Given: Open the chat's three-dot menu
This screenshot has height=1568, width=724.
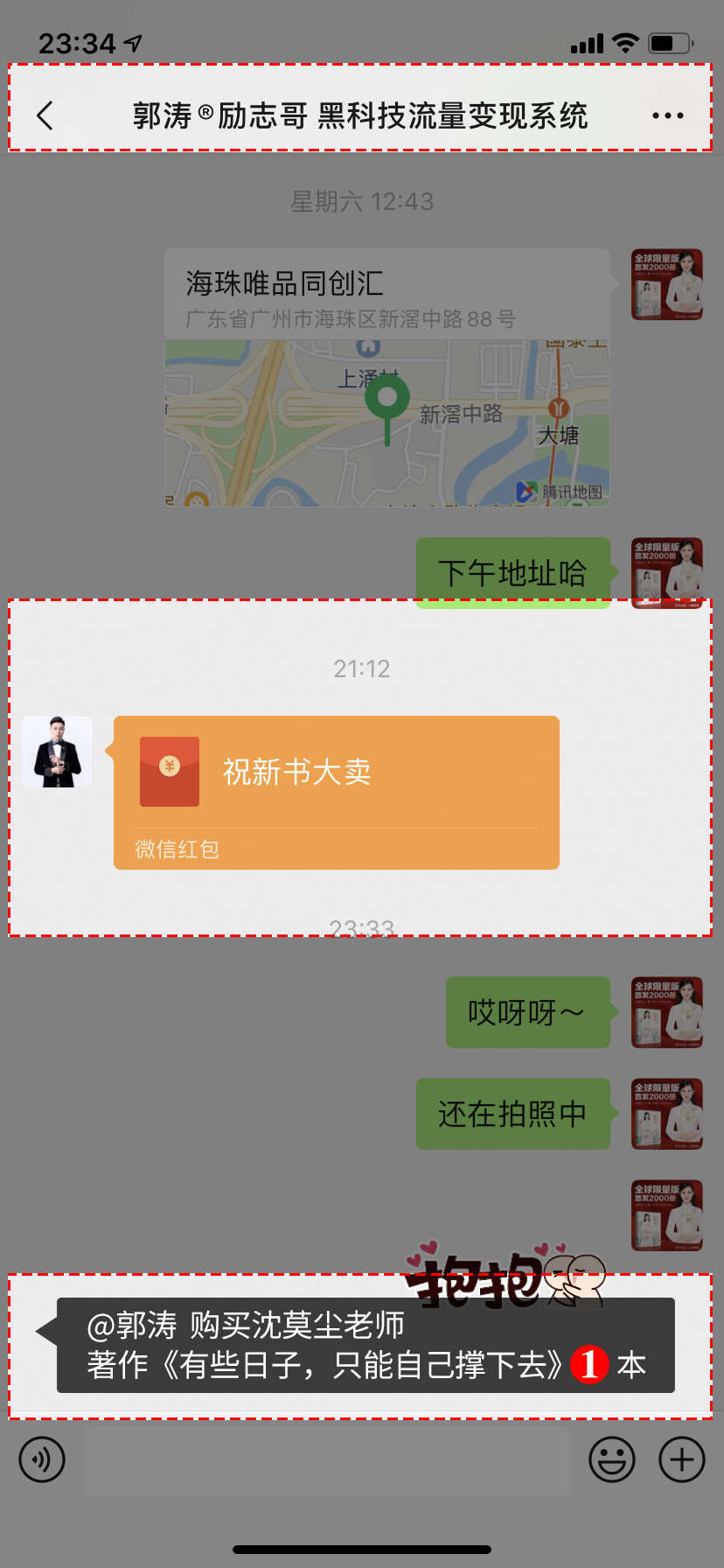Looking at the screenshot, I should coord(667,115).
